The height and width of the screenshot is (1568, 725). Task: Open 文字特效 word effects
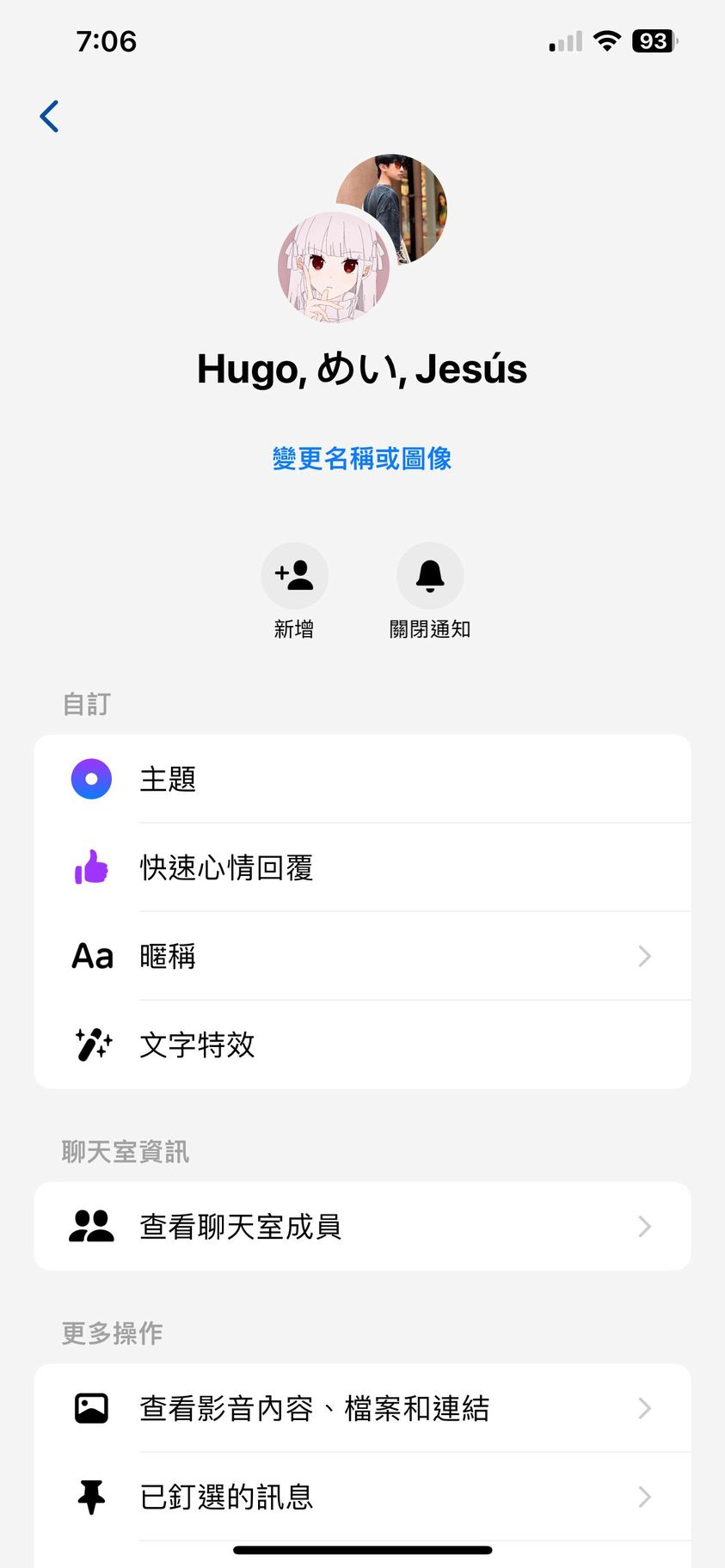(x=362, y=1045)
